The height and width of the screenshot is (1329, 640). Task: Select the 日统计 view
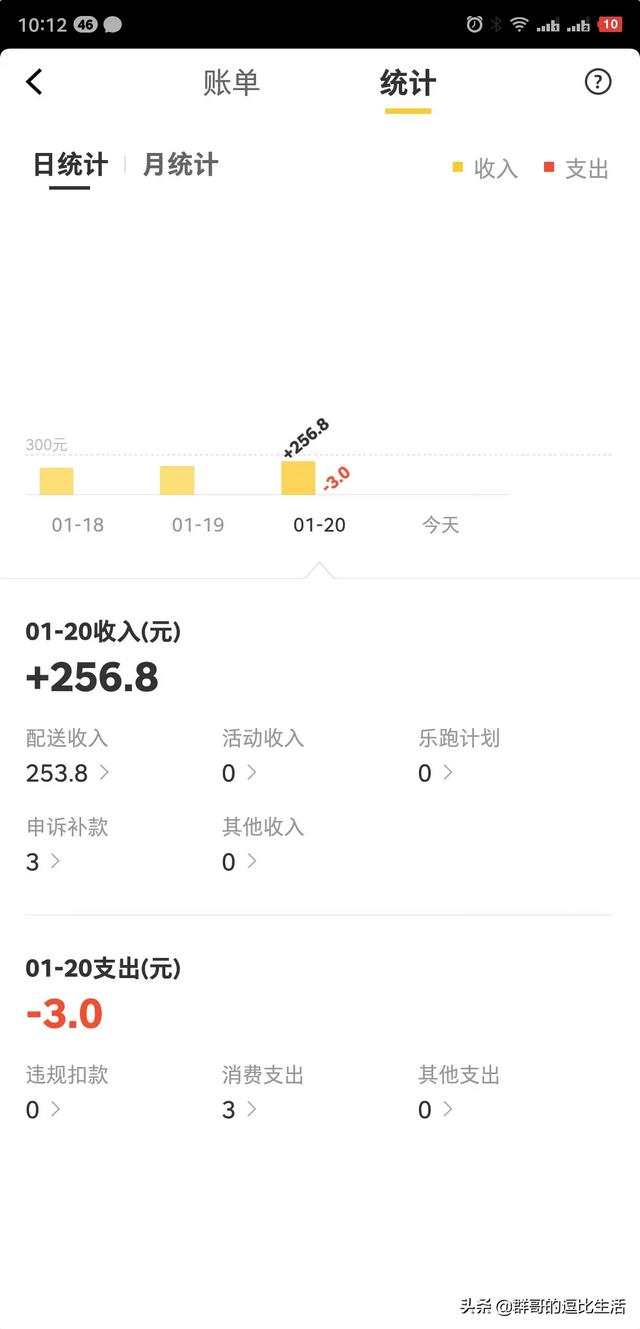pos(70,165)
